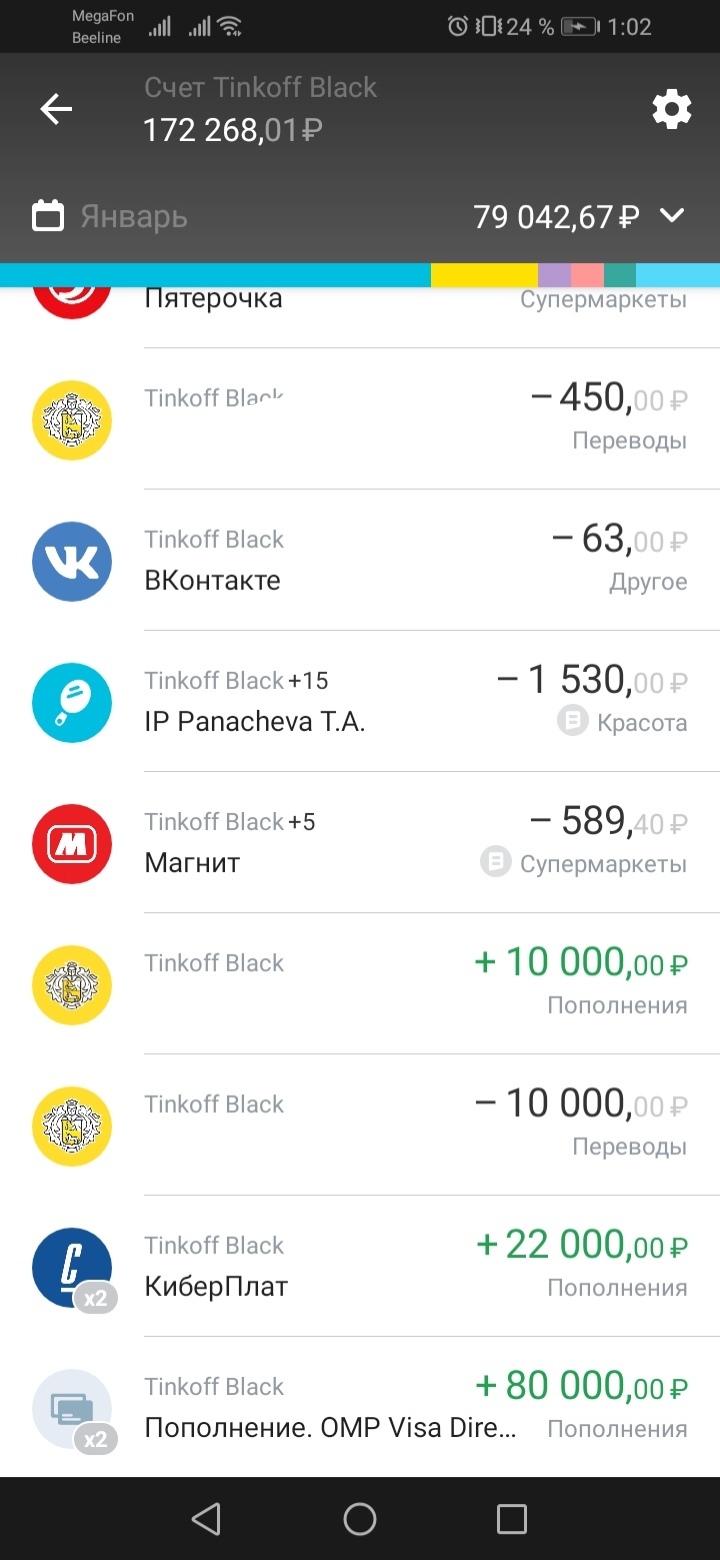
Task: Open account settings gear
Action: [671, 109]
